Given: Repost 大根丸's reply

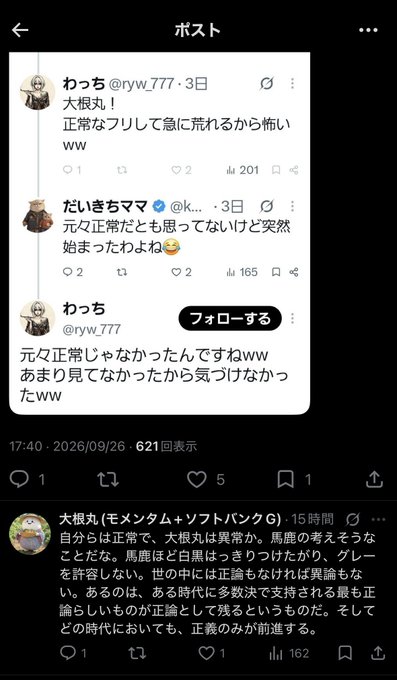Looking at the screenshot, I should coord(137,653).
